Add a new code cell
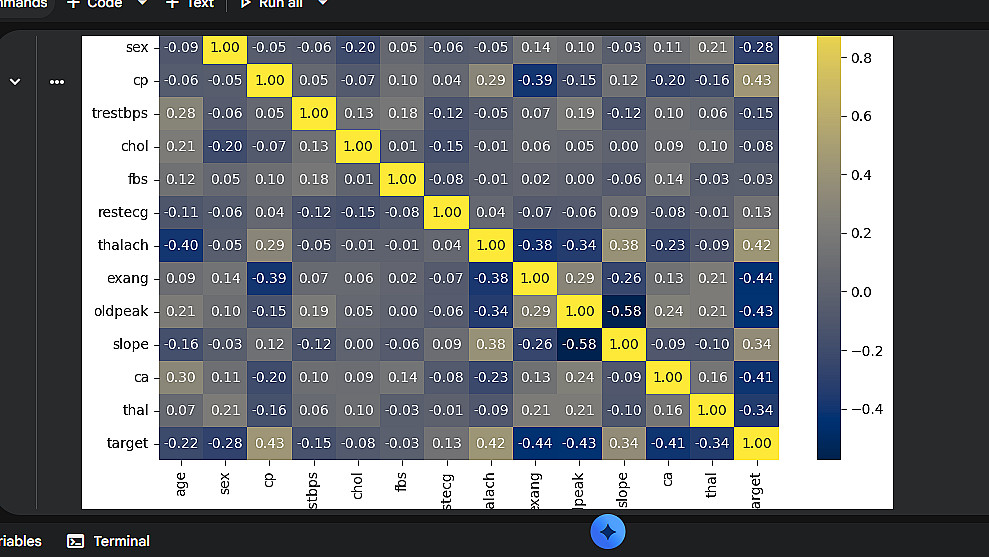989x557 pixels. pyautogui.click(x=95, y=4)
